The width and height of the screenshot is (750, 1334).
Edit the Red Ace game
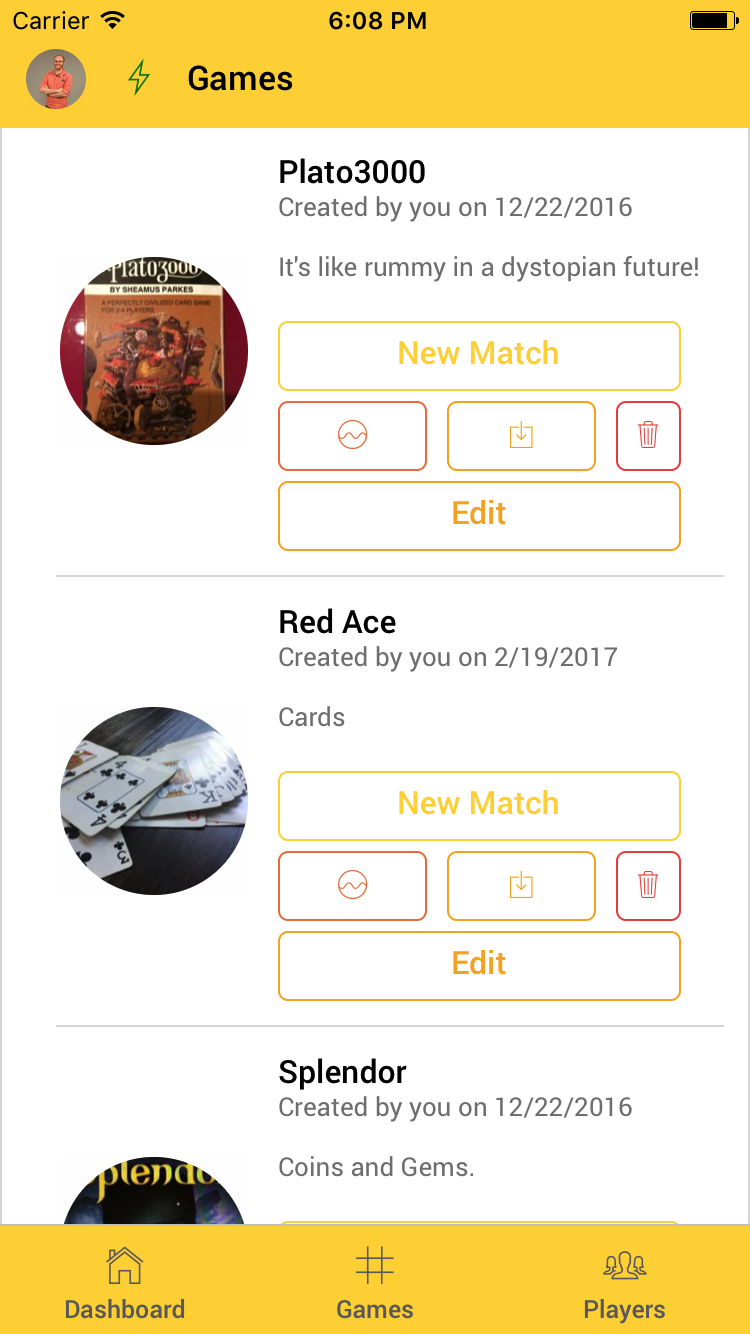tap(479, 964)
